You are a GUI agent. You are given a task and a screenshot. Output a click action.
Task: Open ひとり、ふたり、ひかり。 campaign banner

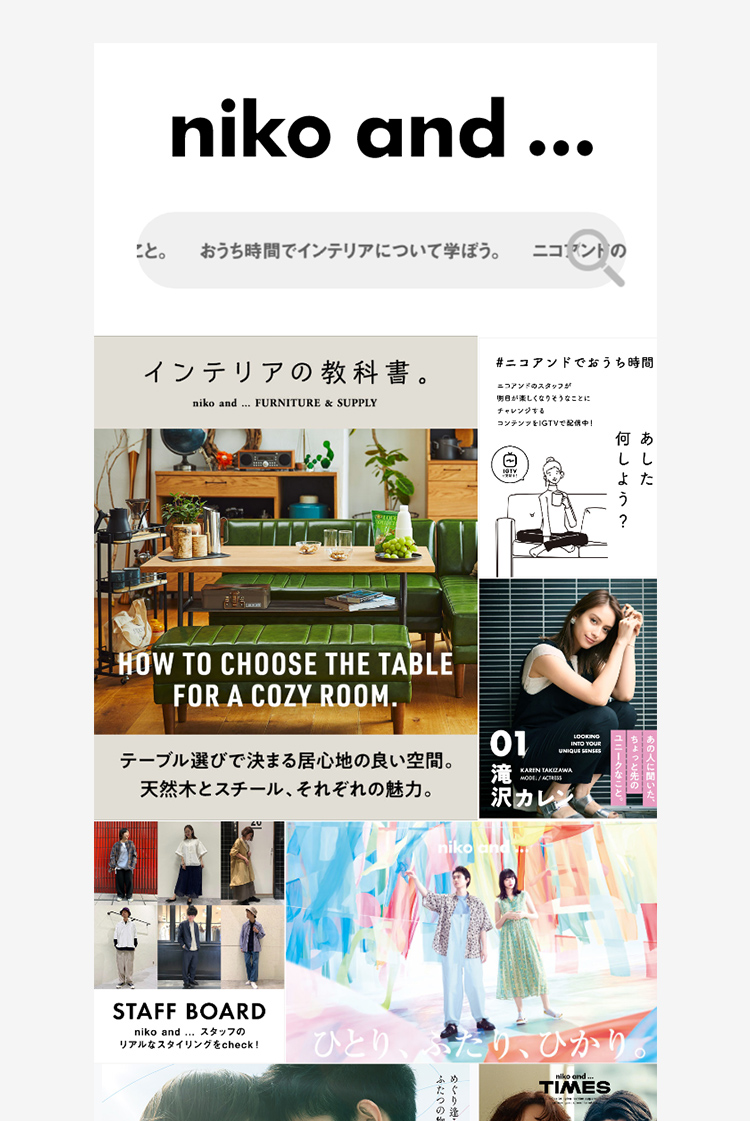[x=471, y=941]
